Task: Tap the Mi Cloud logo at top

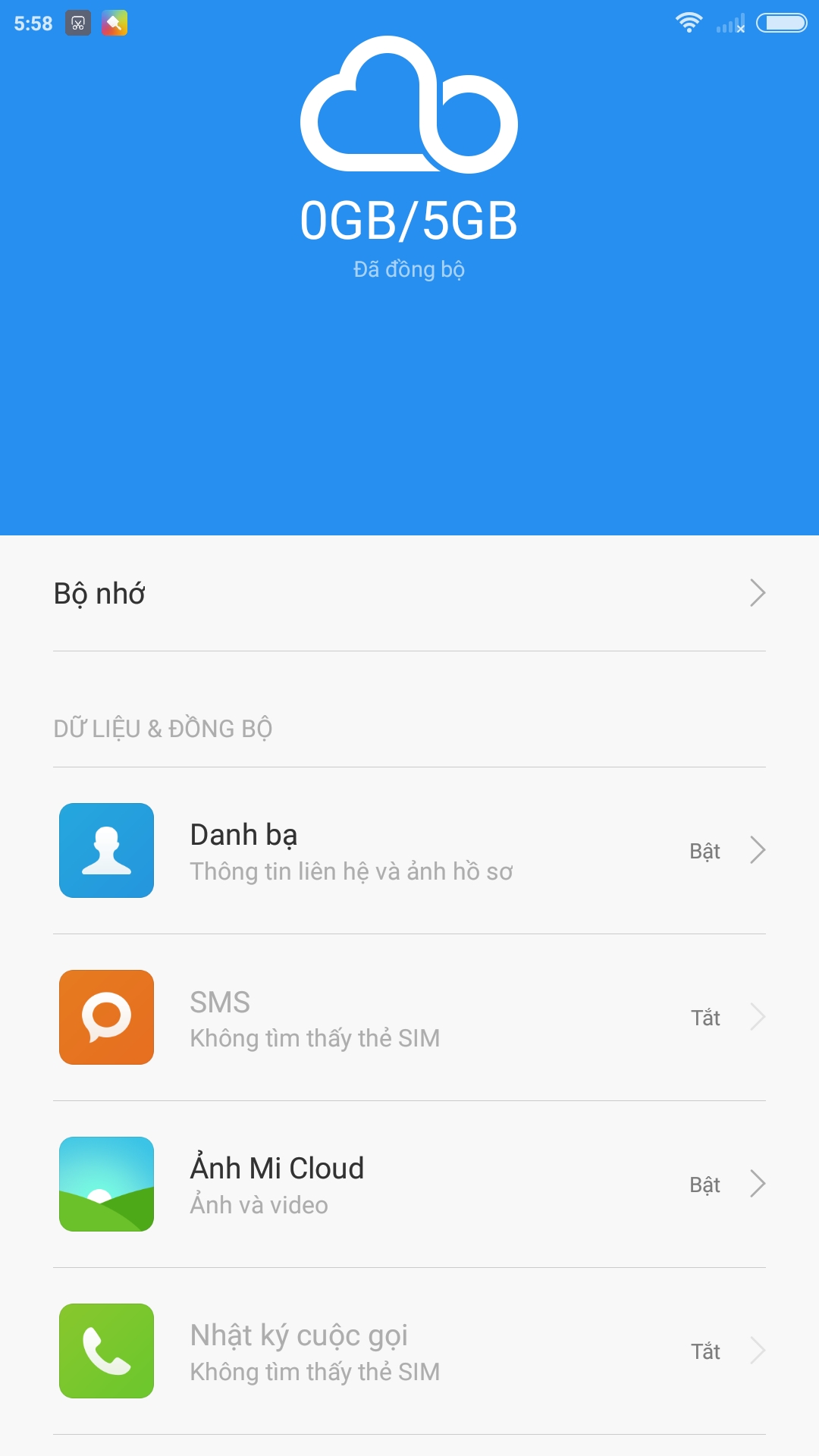Action: pyautogui.click(x=409, y=114)
